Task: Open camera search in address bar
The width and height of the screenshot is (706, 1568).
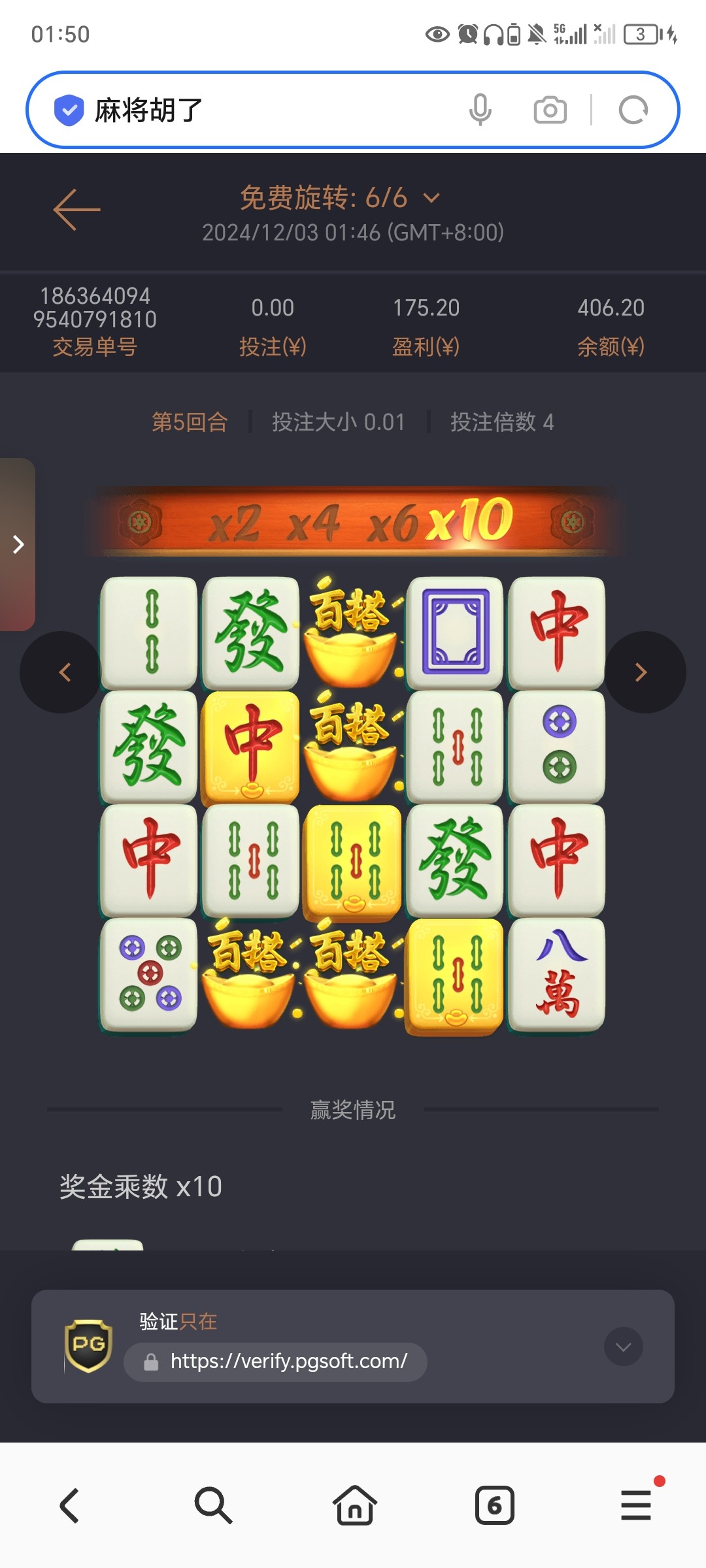Action: (x=550, y=110)
